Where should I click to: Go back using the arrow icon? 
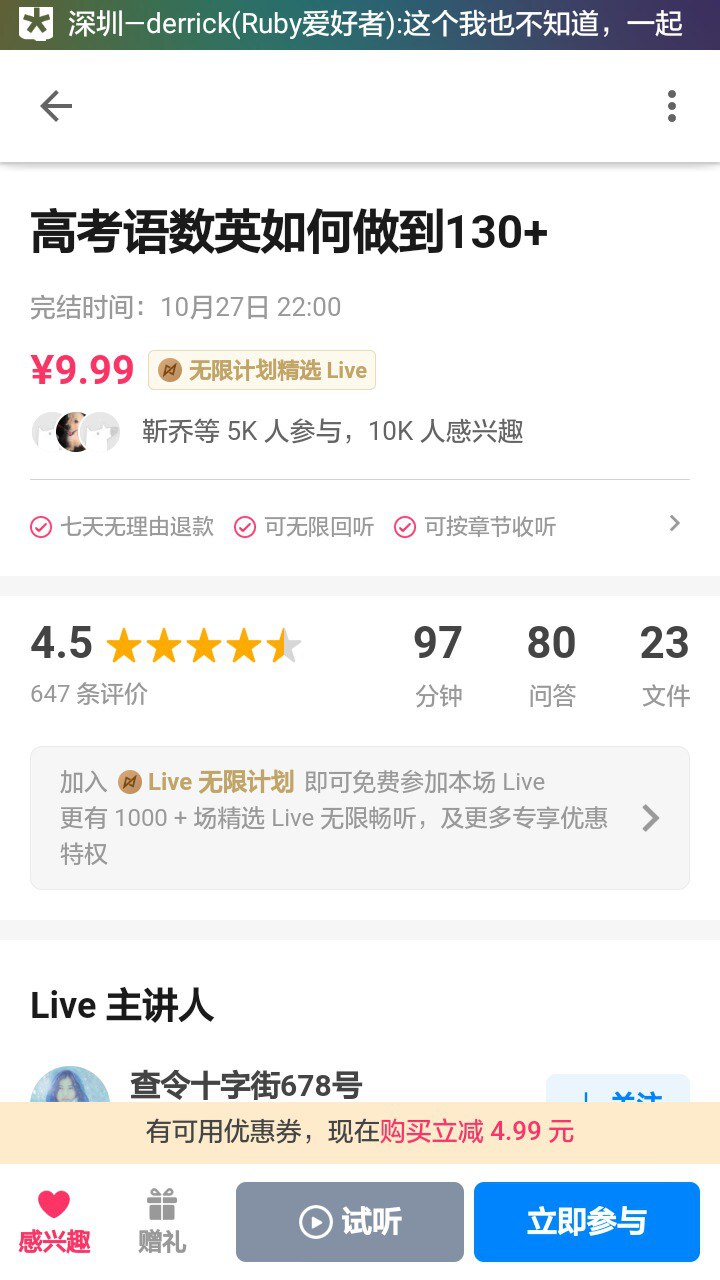coord(56,106)
